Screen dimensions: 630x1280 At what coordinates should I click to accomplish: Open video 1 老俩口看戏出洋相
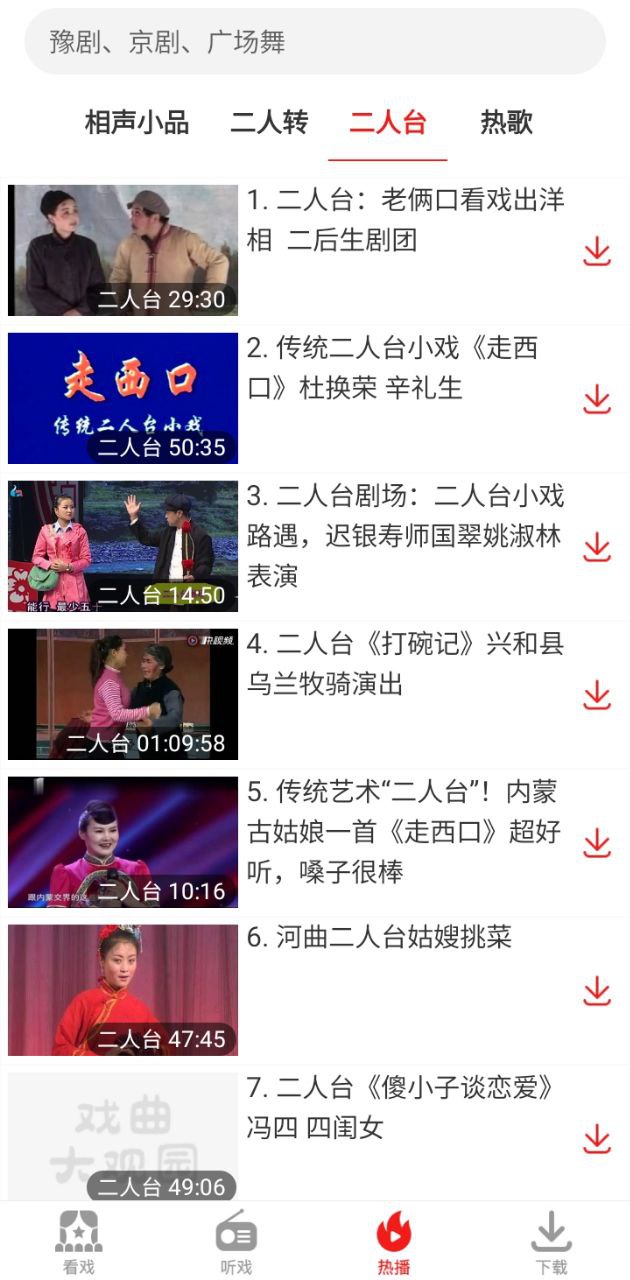coord(405,220)
